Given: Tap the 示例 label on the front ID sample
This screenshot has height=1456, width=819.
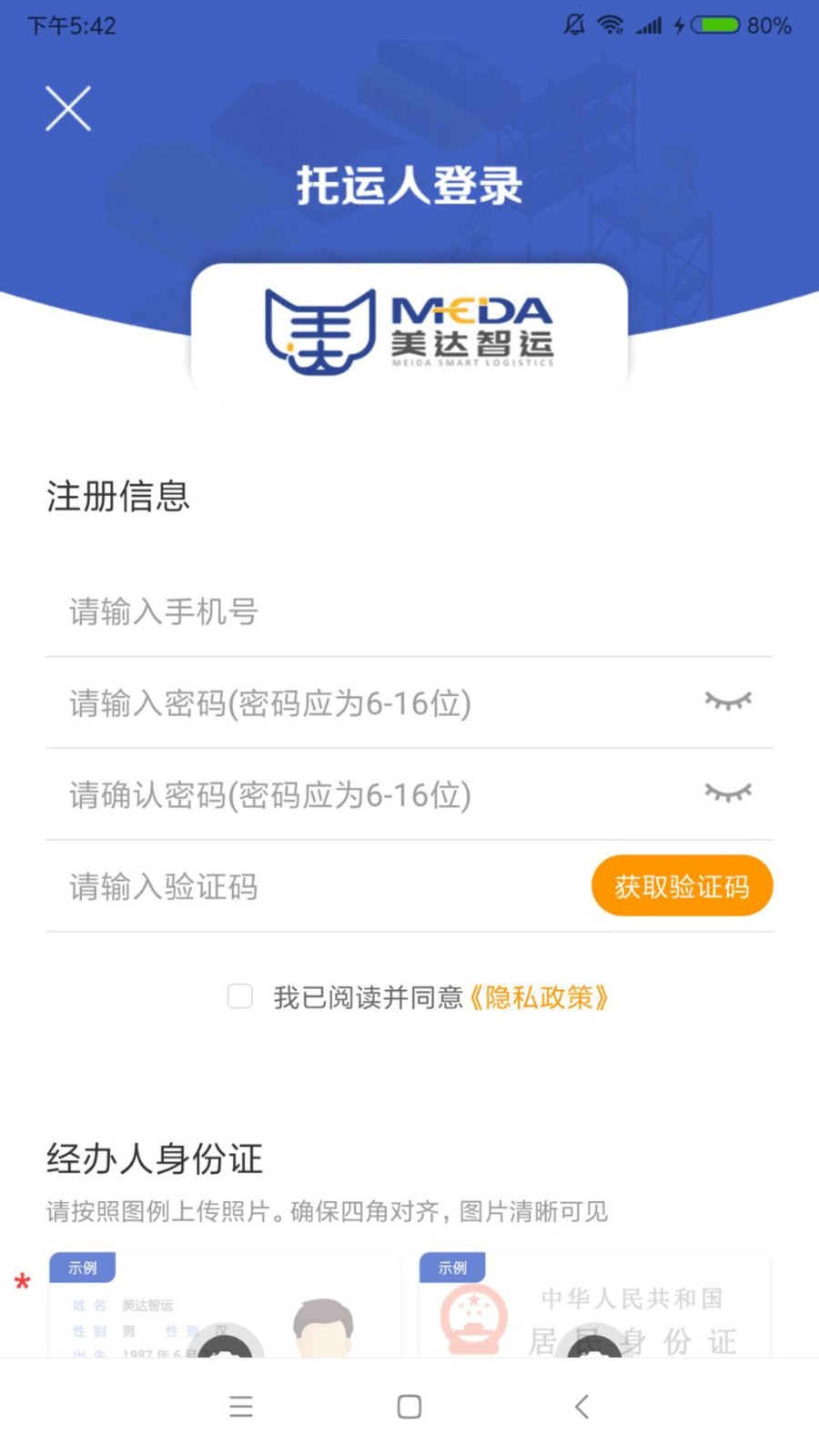Looking at the screenshot, I should point(83,1267).
